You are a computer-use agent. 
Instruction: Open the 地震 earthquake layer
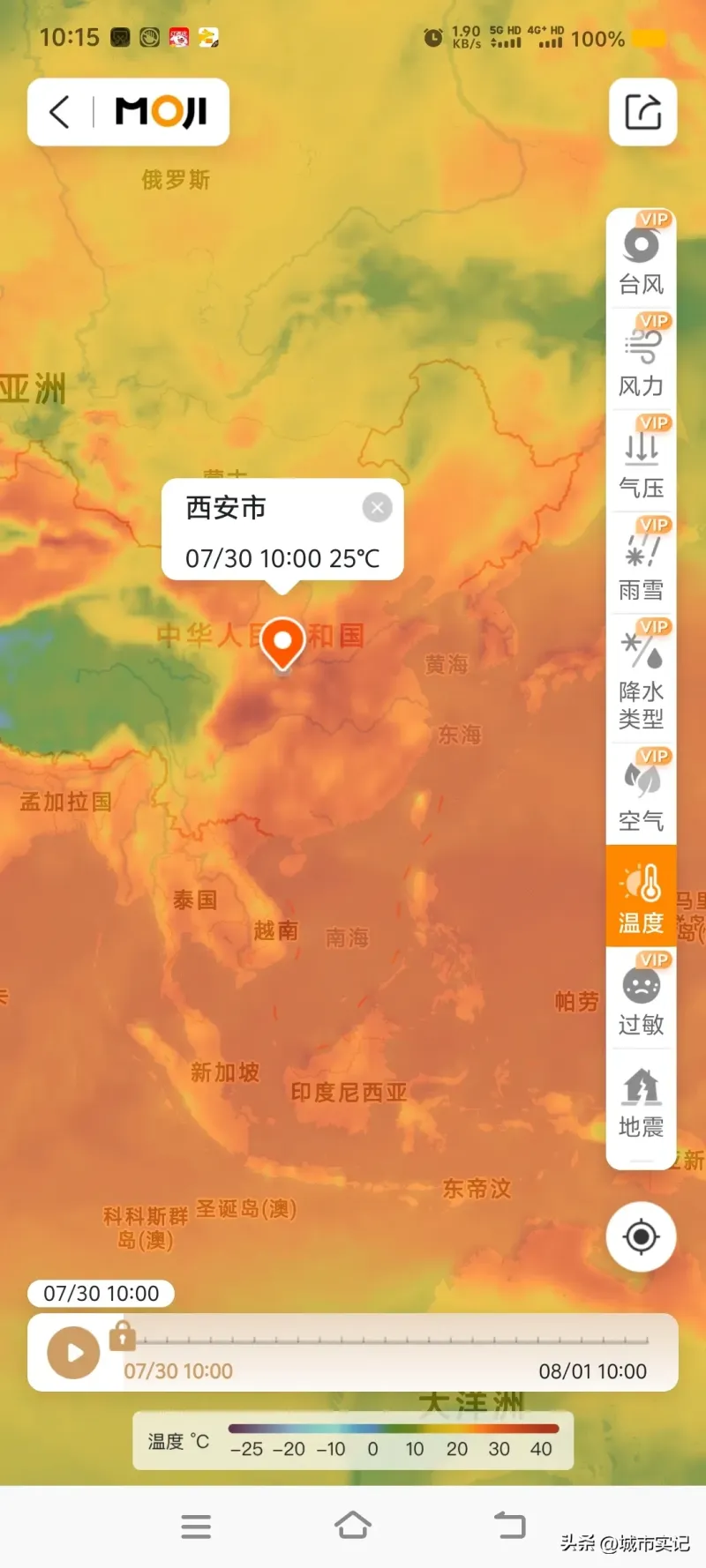click(642, 1101)
